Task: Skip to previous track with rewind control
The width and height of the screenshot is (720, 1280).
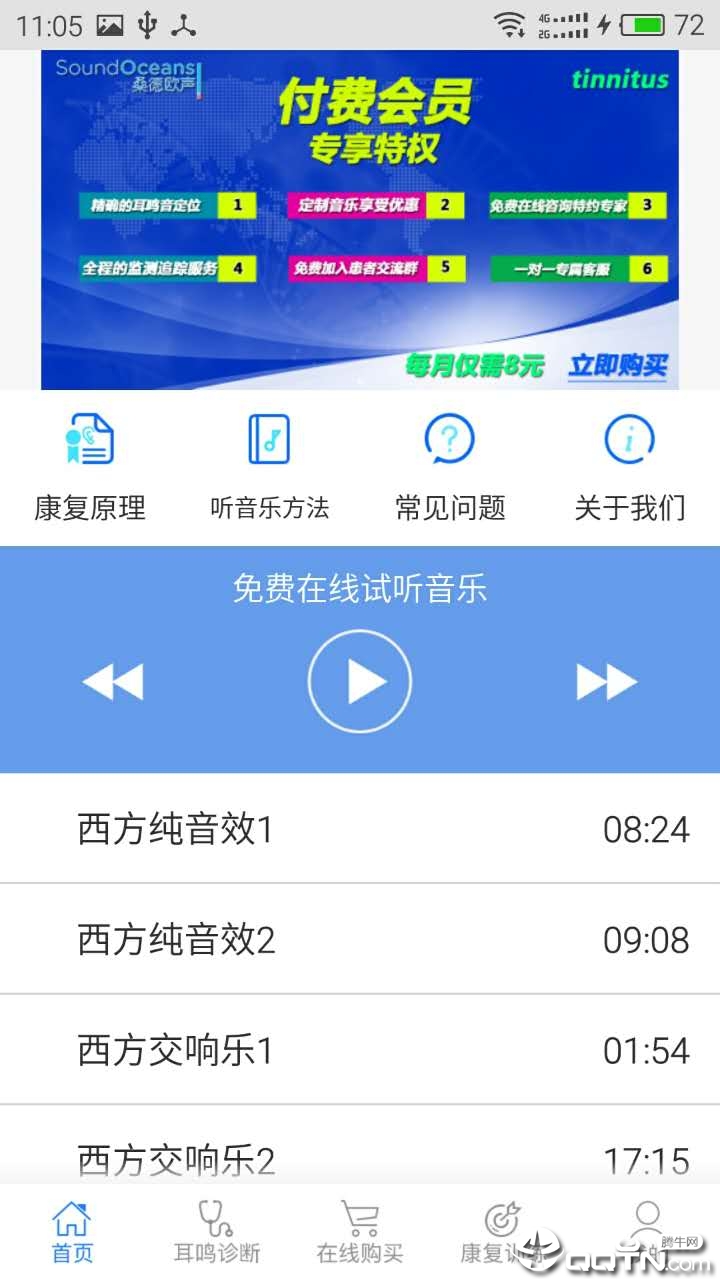Action: click(113, 681)
